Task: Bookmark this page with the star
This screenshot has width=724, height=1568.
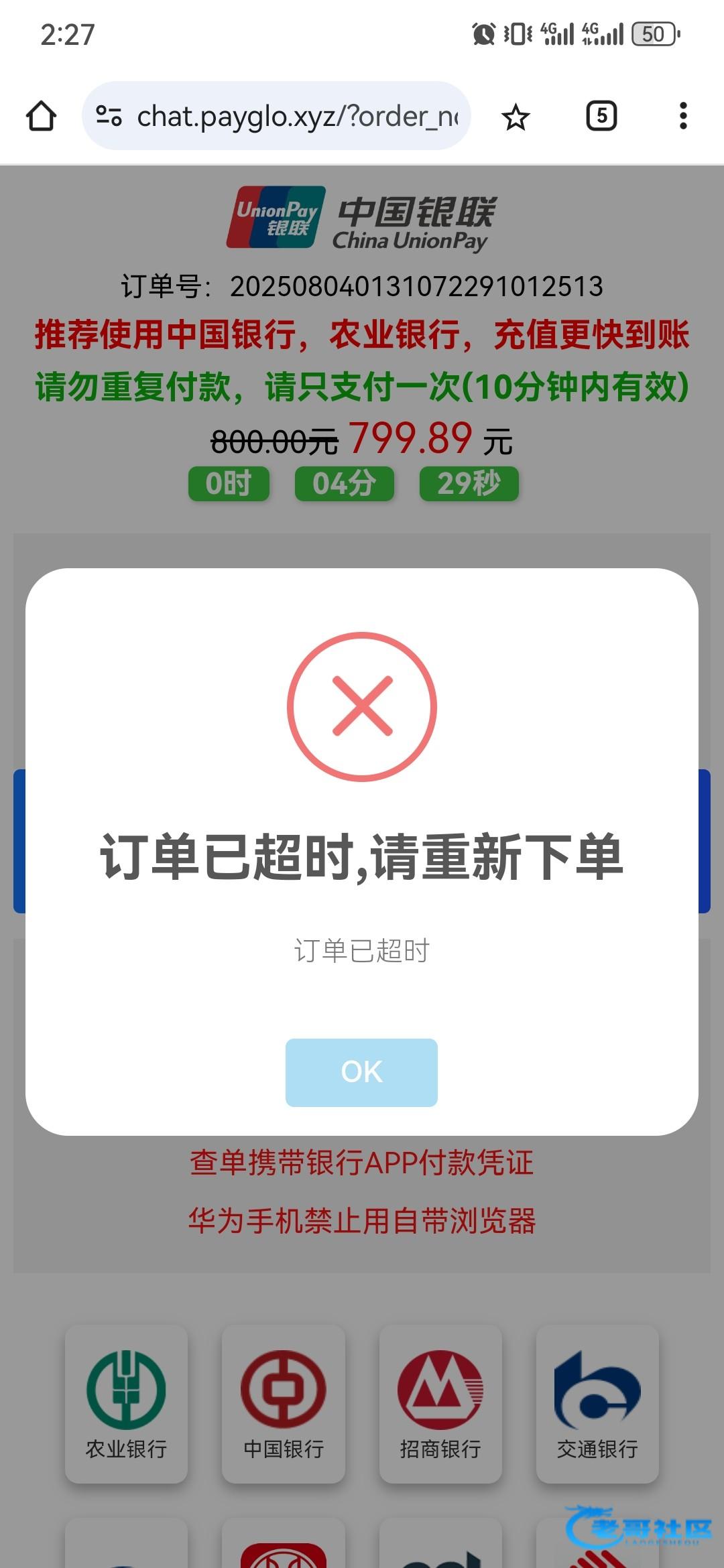Action: click(516, 117)
